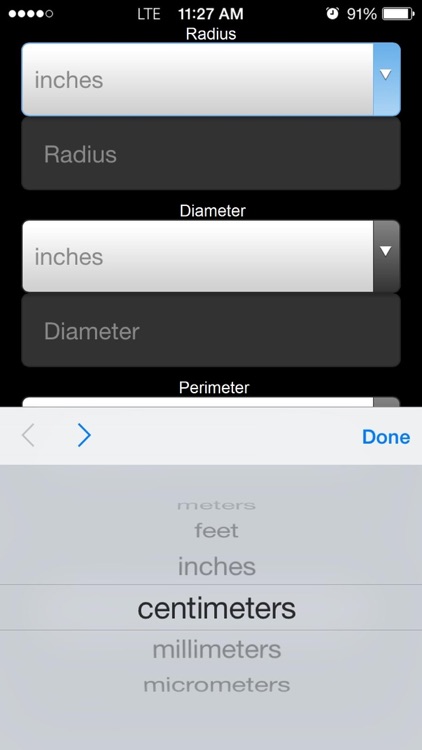
Task: Tap the Diameter value input field
Action: [x=211, y=331]
